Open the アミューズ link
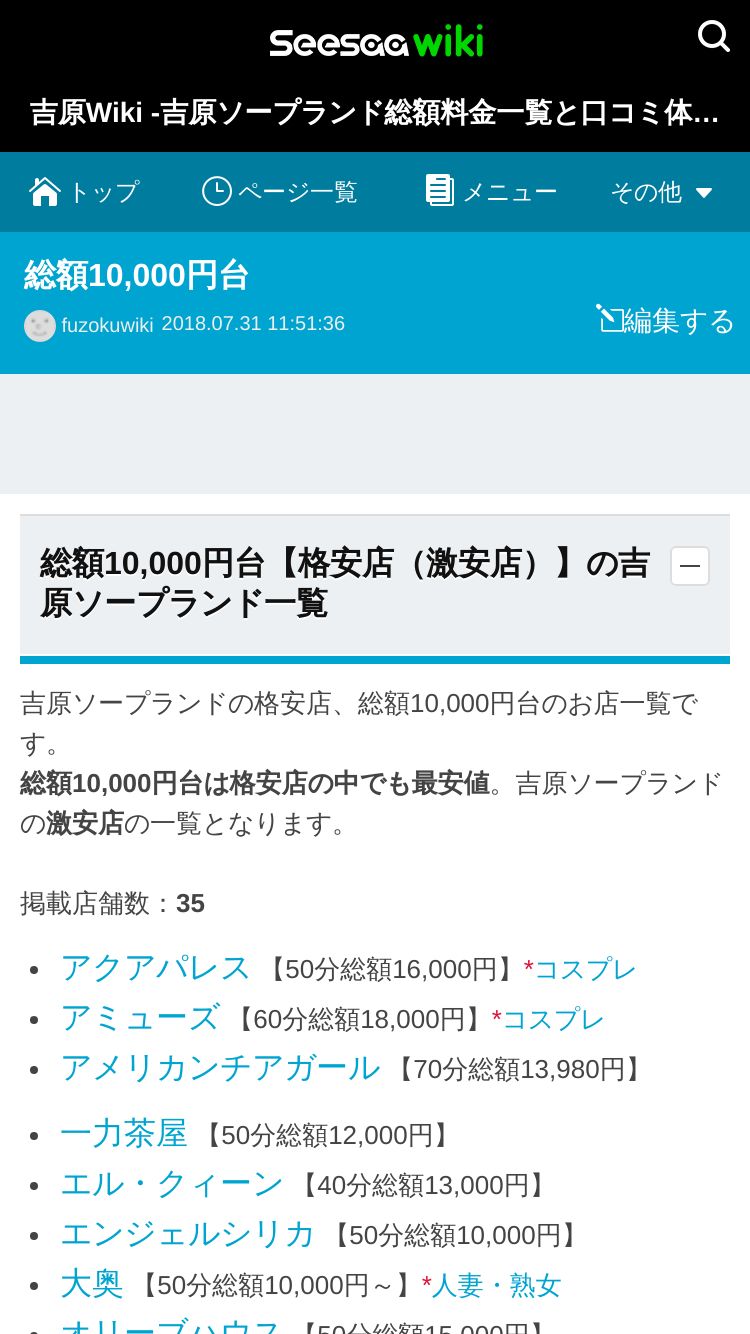This screenshot has width=750, height=1334. pyautogui.click(x=139, y=1018)
